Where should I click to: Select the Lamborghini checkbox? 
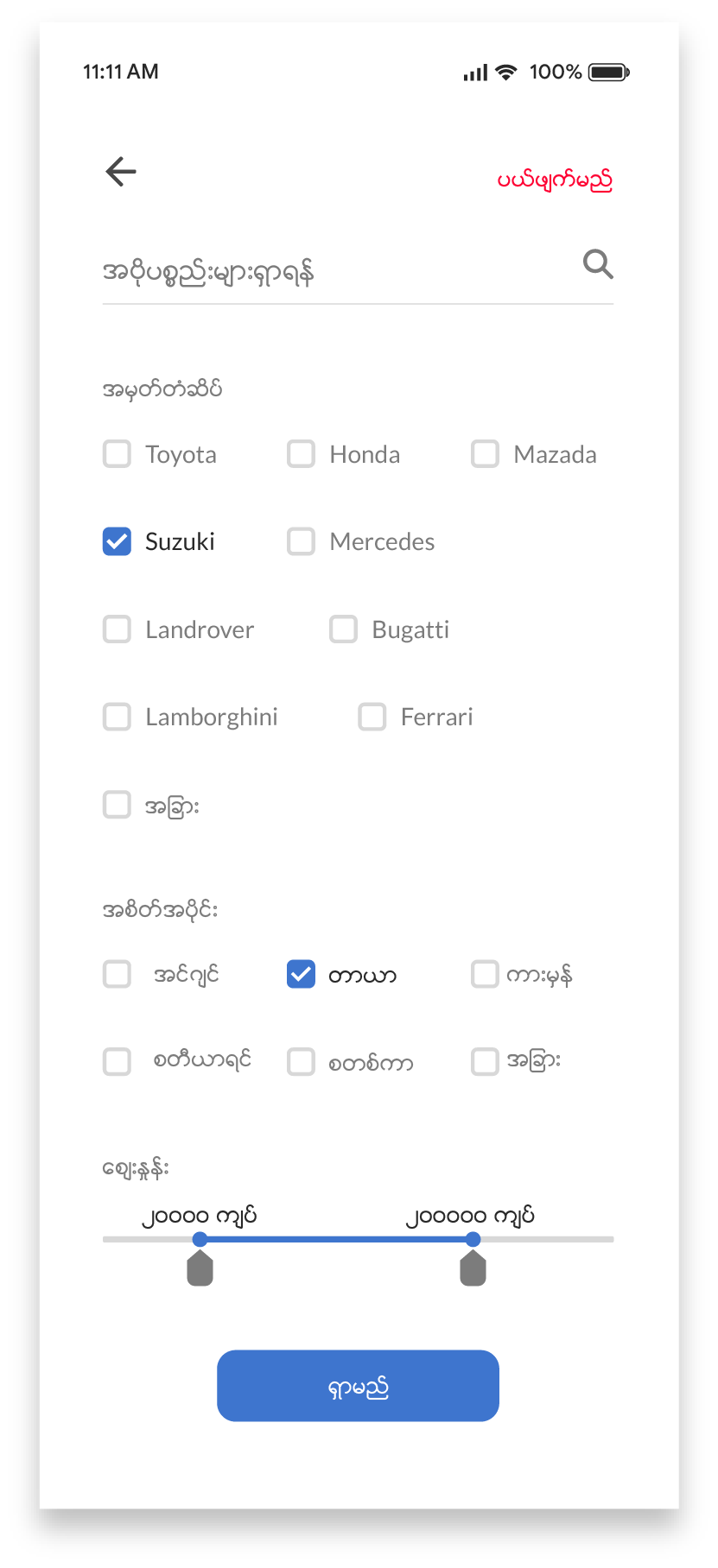117,717
